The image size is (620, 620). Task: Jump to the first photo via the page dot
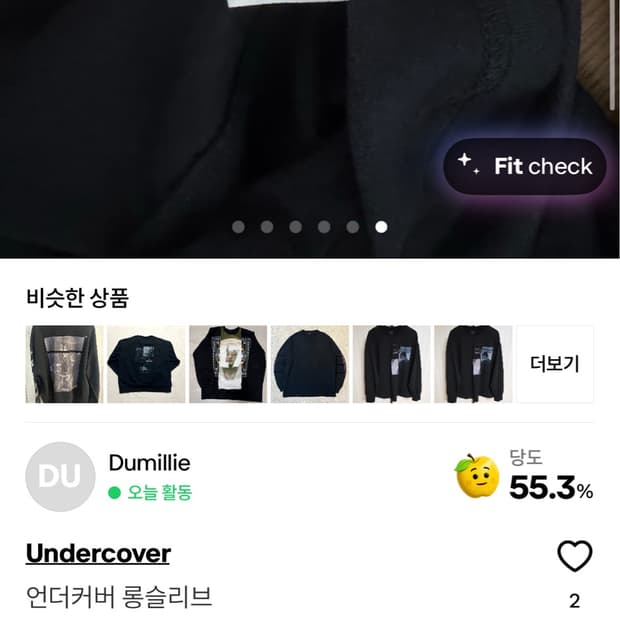click(x=238, y=227)
